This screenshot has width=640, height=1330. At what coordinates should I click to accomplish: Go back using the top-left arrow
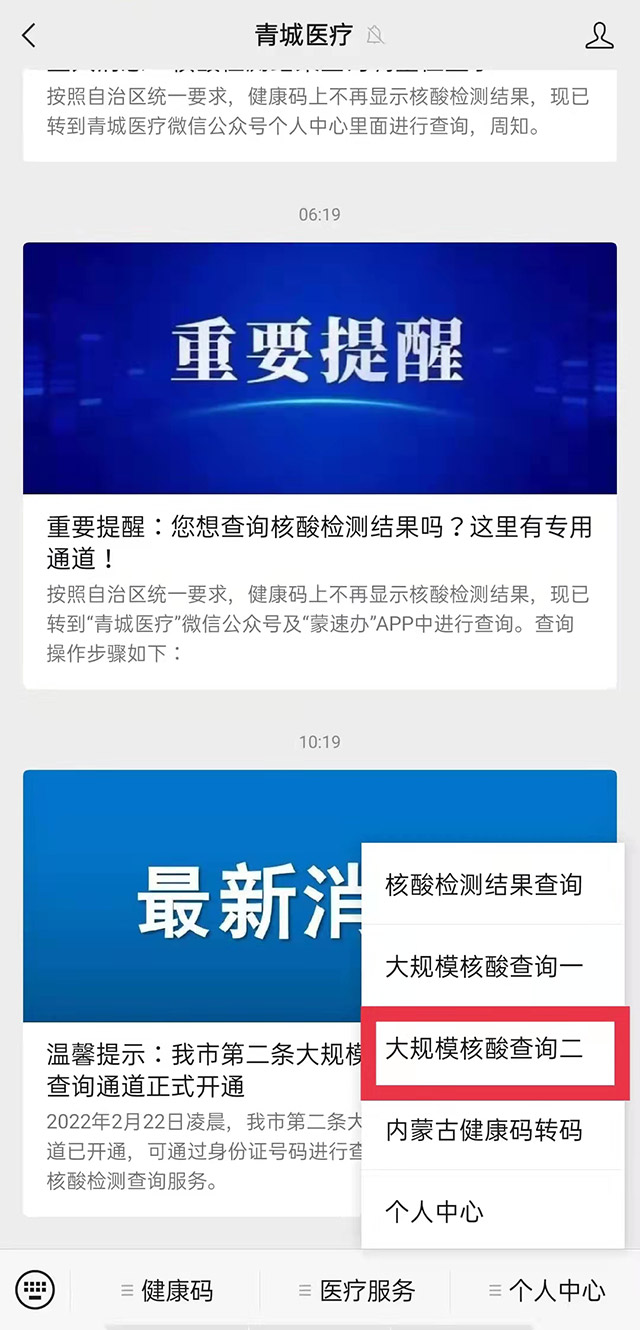tap(29, 36)
